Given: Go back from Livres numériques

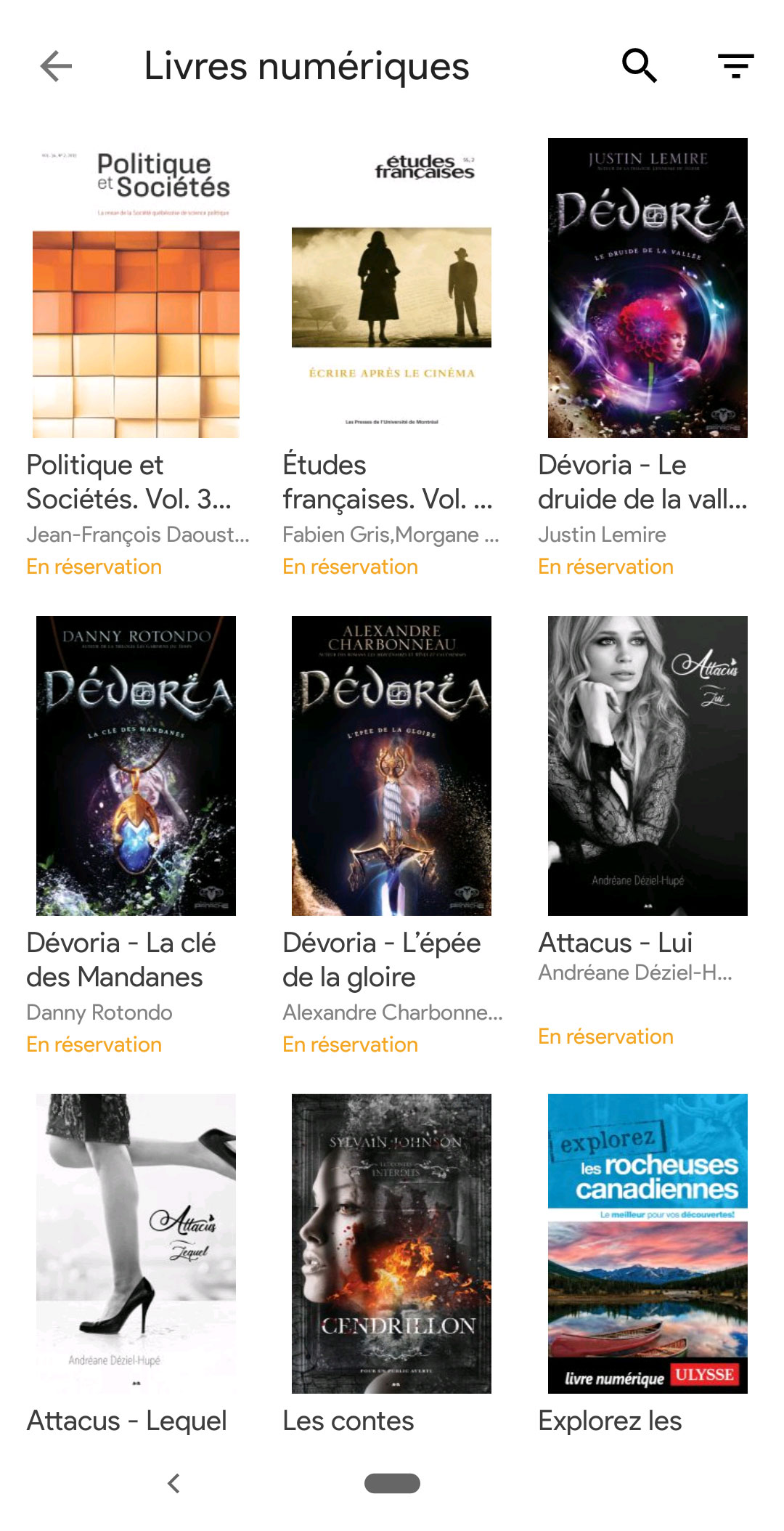Looking at the screenshot, I should tap(56, 67).
